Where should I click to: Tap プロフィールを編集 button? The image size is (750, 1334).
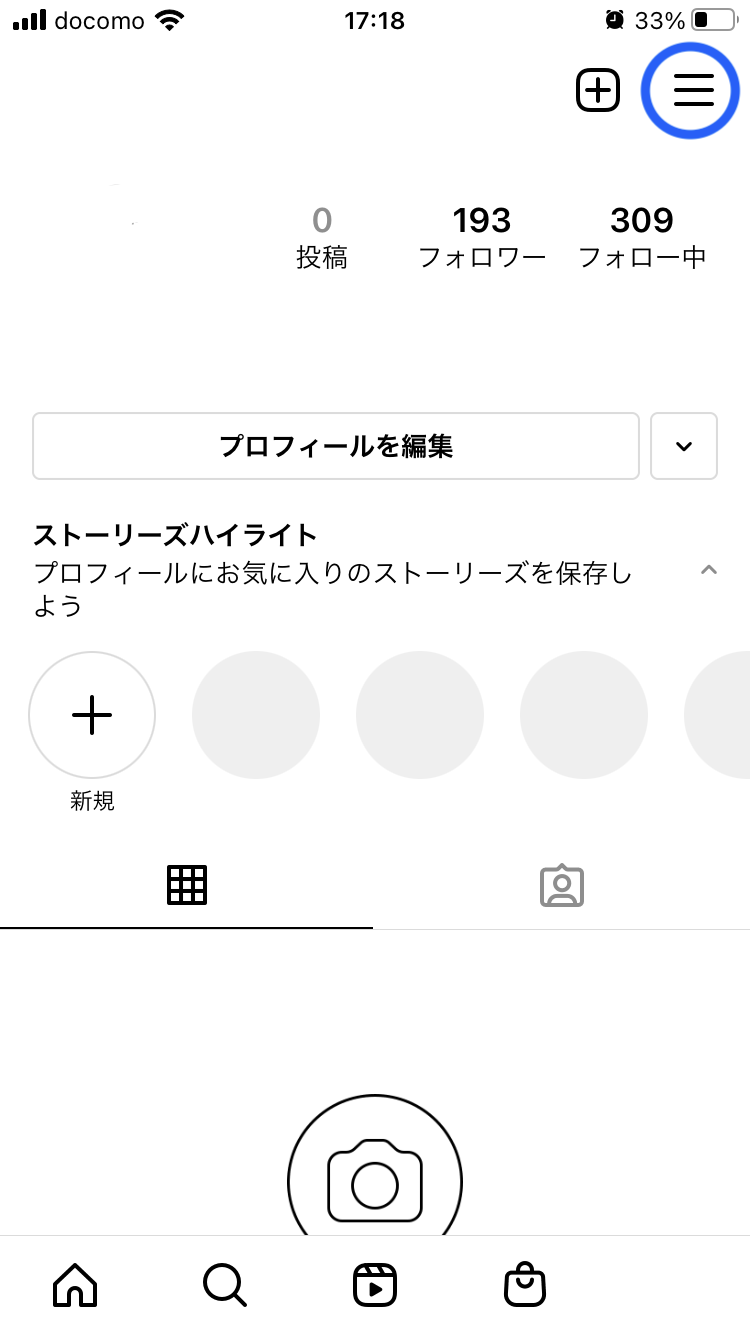coord(336,446)
